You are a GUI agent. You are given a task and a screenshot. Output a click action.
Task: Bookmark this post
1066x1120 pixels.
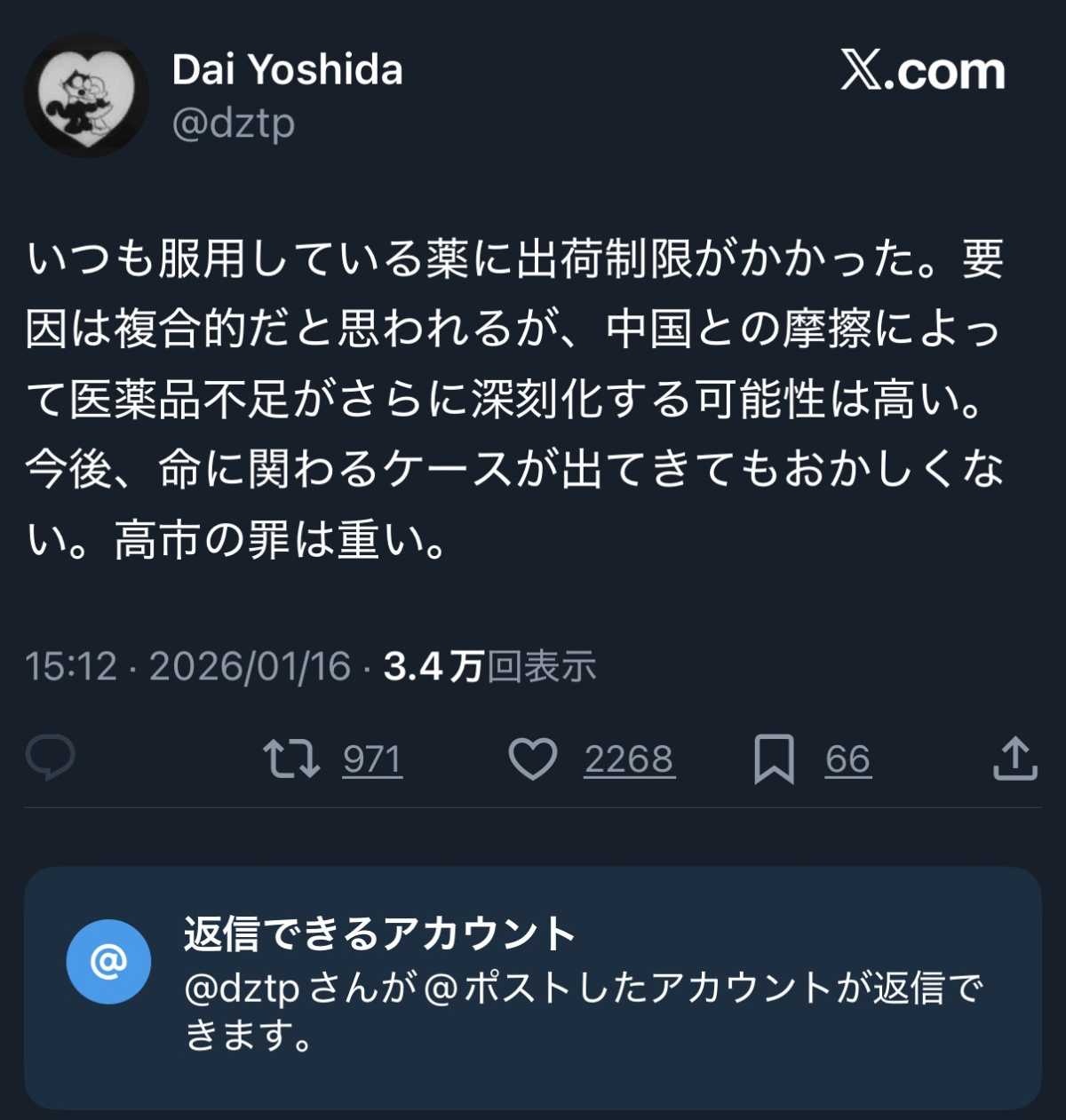774,759
